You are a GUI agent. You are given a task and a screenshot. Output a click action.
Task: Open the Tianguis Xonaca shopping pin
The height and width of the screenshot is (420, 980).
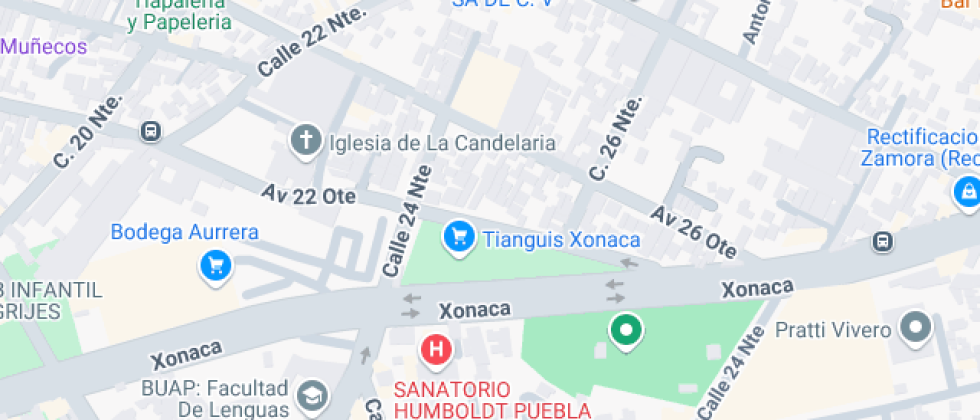[x=459, y=237]
